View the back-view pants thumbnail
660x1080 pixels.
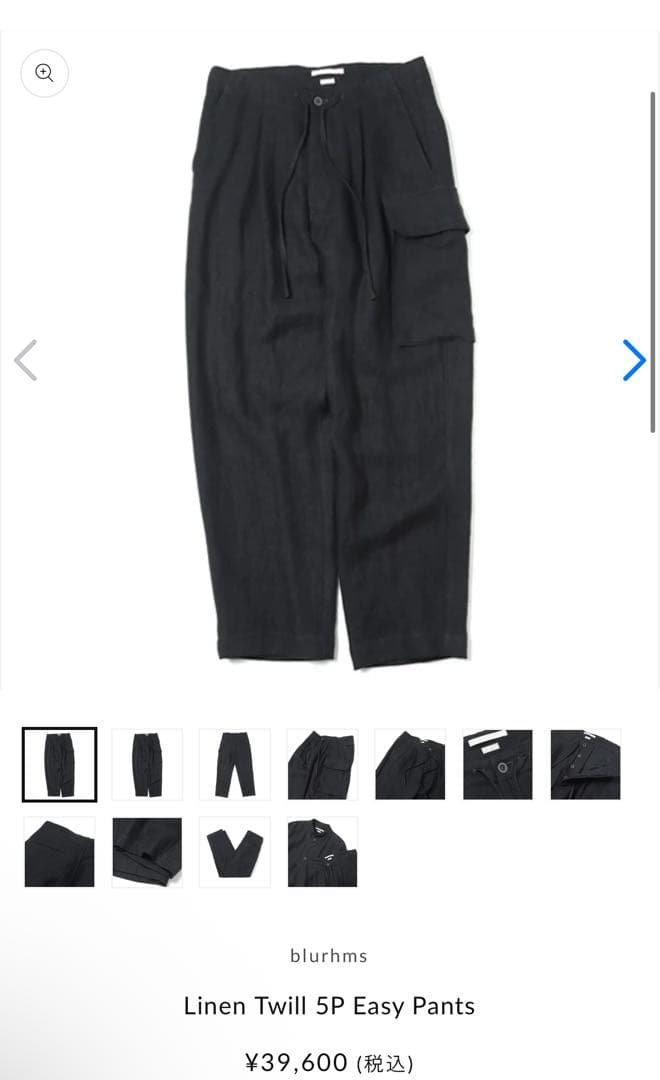[x=235, y=764]
